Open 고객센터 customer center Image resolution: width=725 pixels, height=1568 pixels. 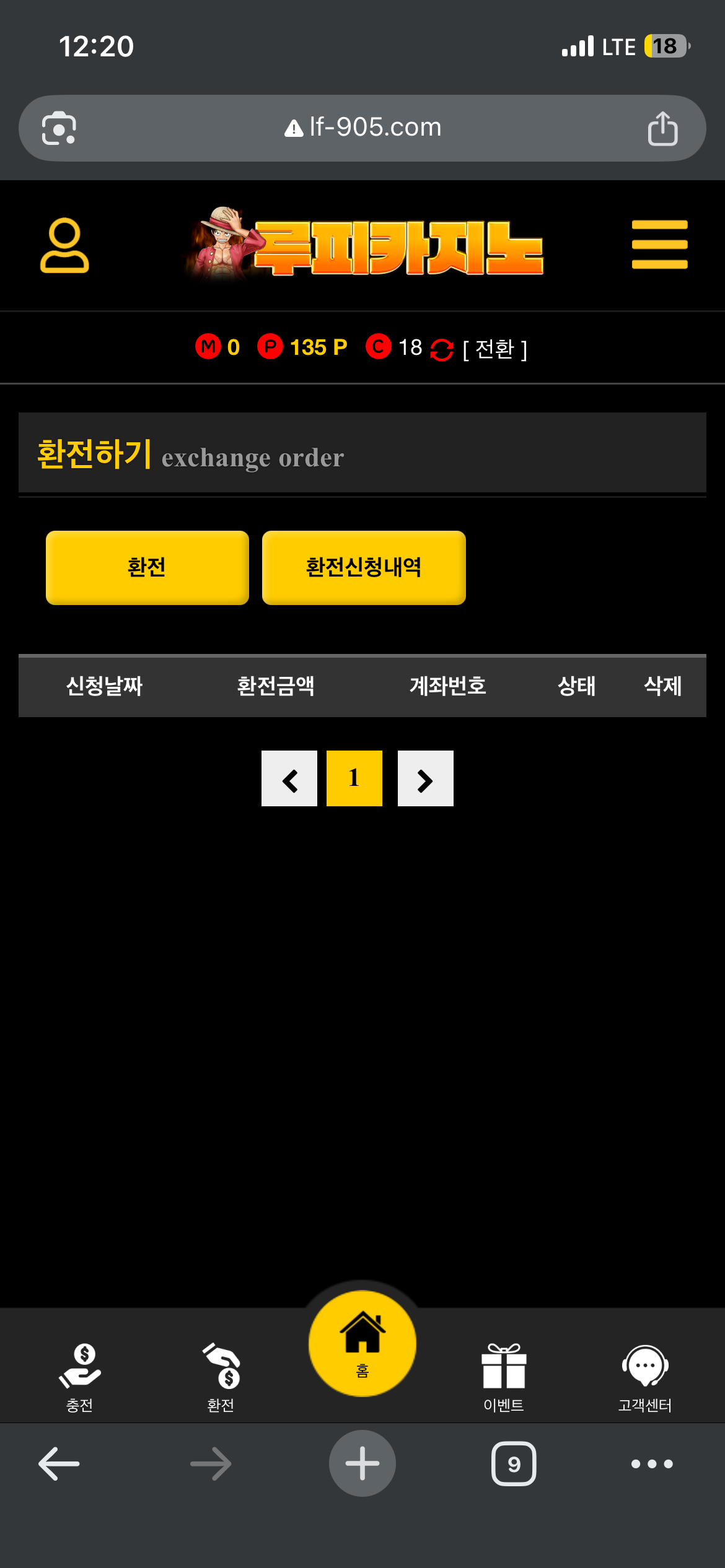click(645, 1377)
